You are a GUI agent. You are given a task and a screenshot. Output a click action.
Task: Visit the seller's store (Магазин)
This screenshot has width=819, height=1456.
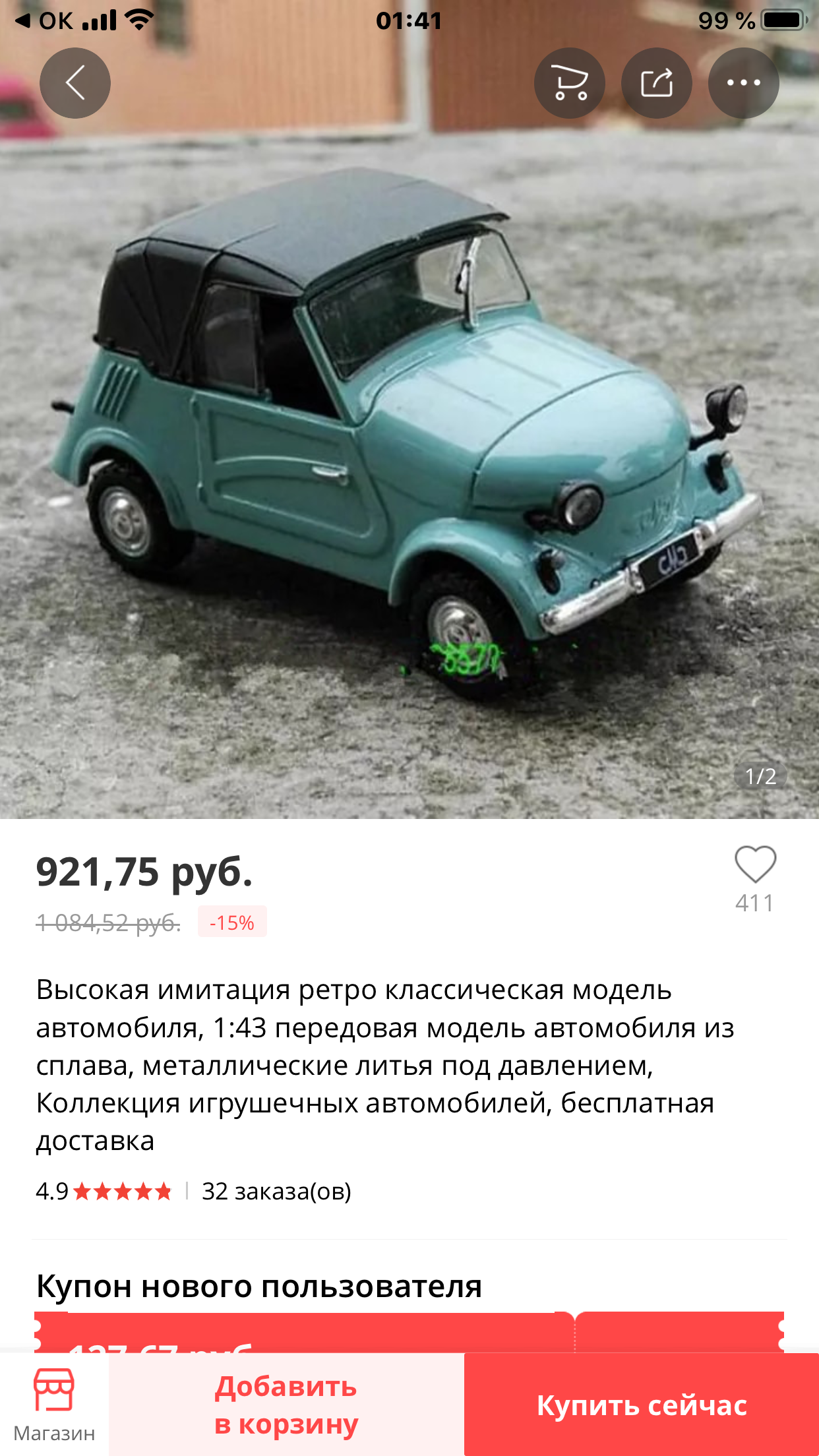click(x=54, y=1405)
